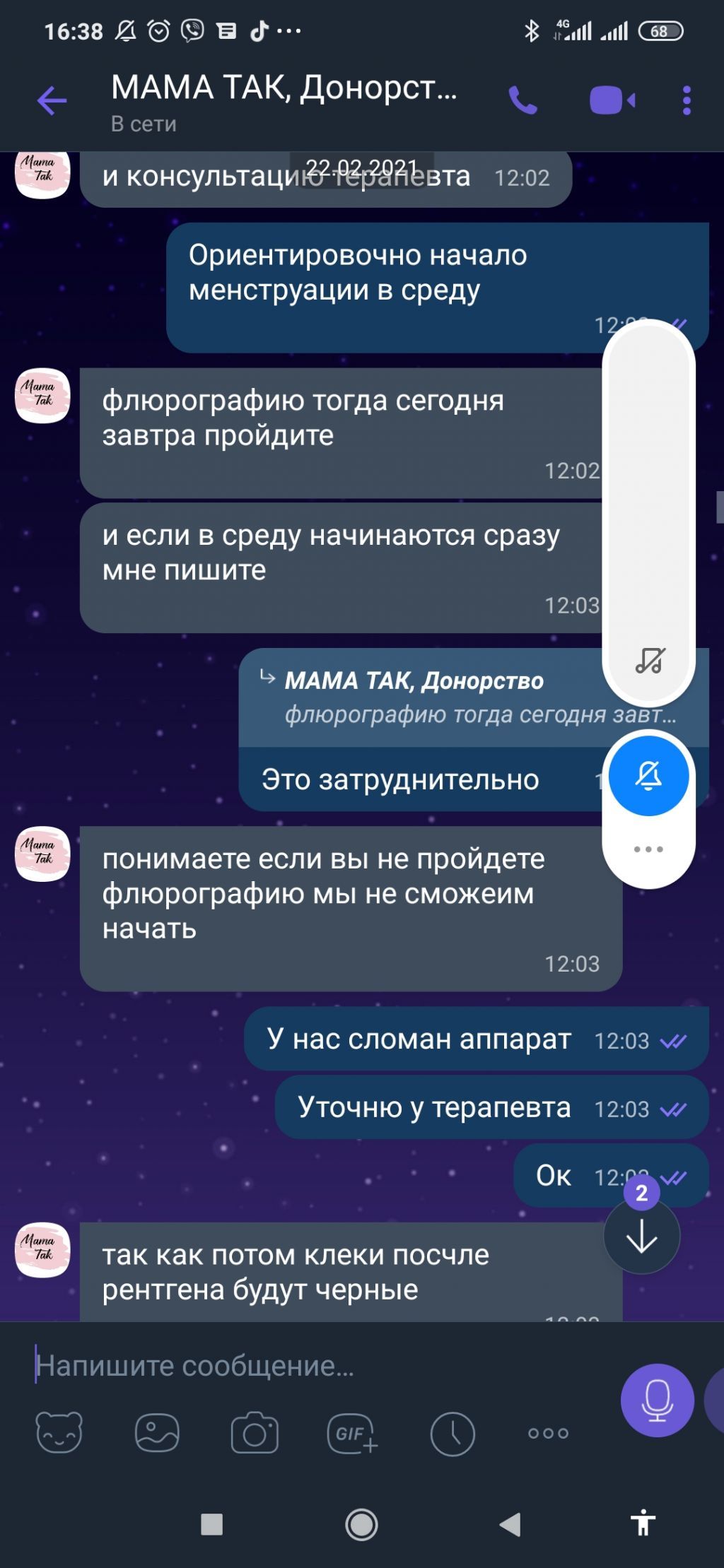Tap the media mute icon in the volume panel
This screenshot has width=724, height=1568.
(649, 661)
